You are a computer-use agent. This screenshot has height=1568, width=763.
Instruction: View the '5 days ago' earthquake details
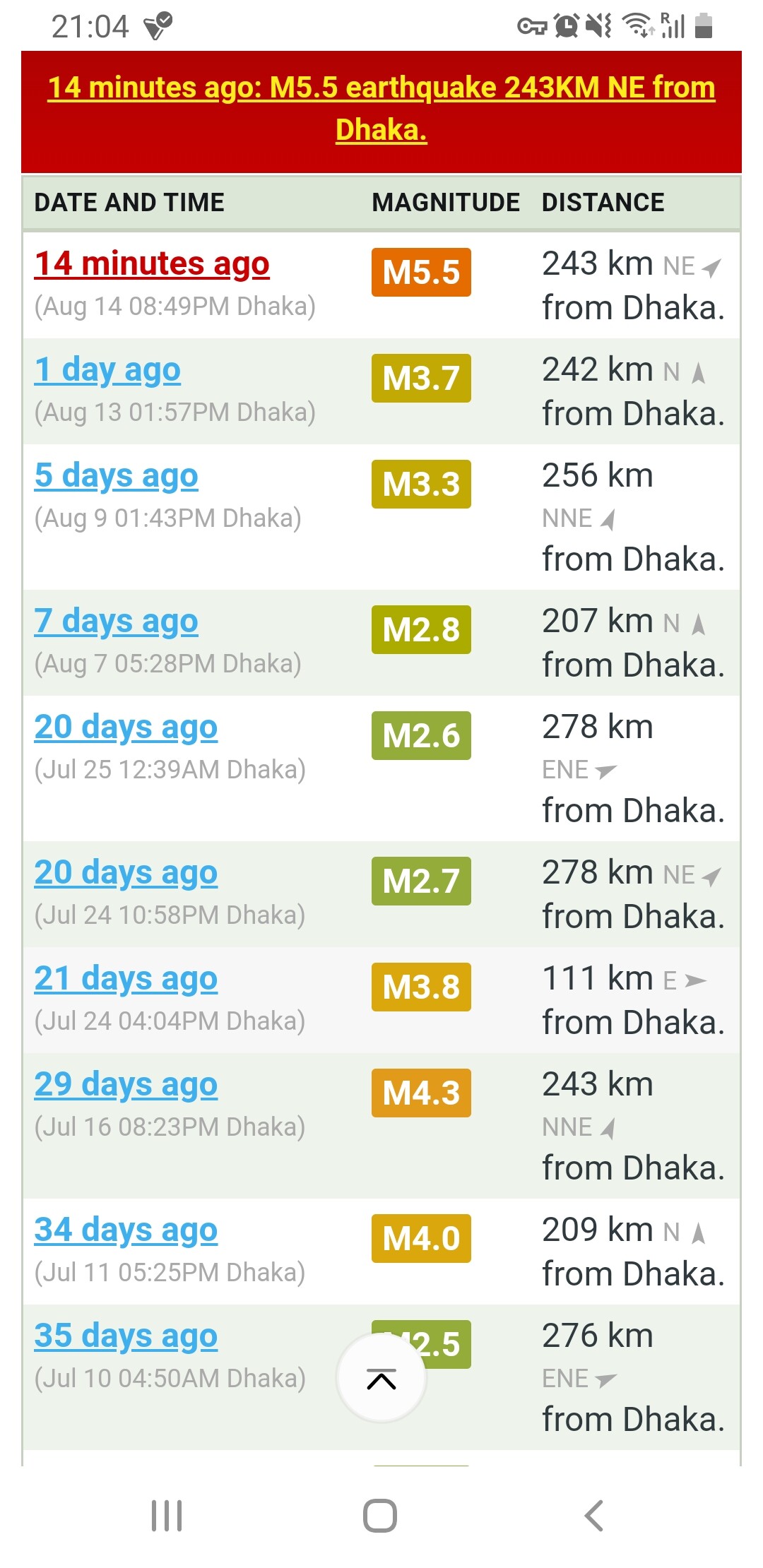[116, 476]
